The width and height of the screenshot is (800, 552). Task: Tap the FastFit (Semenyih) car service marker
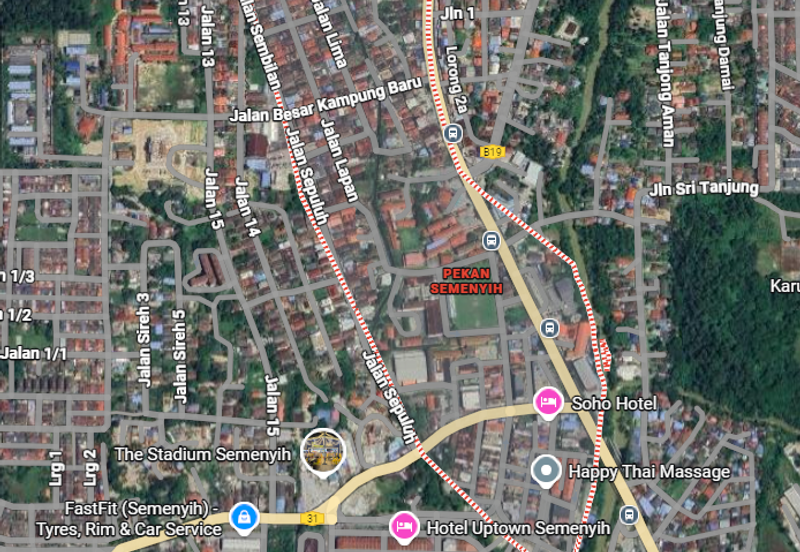click(242, 517)
